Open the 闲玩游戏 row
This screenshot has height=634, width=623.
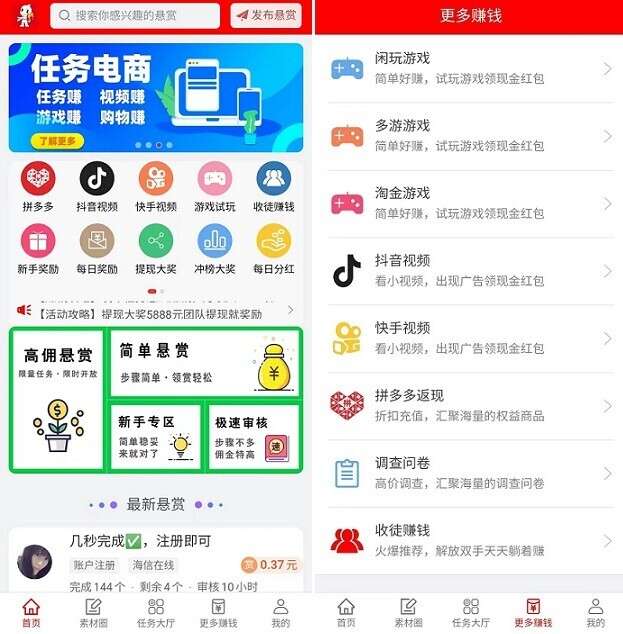[x=470, y=68]
